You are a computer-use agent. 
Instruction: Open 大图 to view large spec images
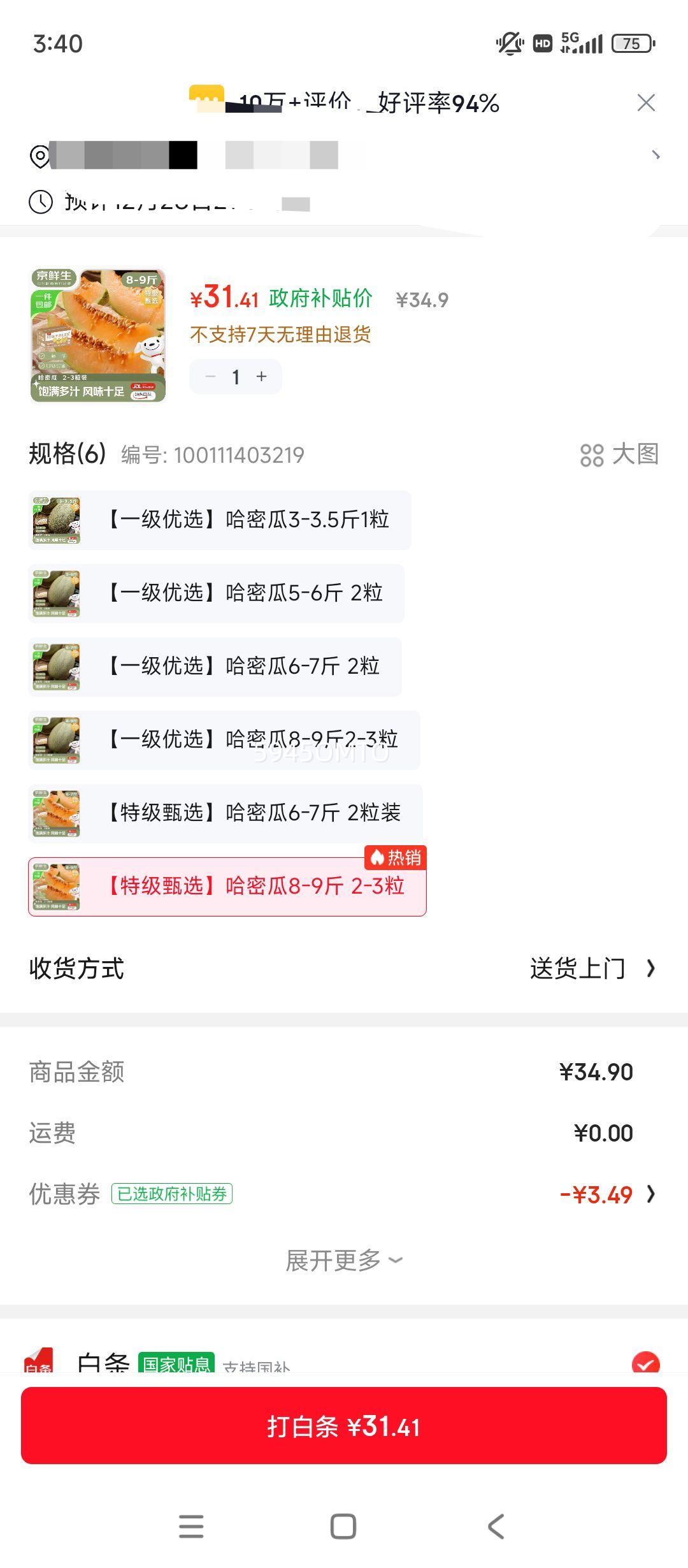pos(621,454)
